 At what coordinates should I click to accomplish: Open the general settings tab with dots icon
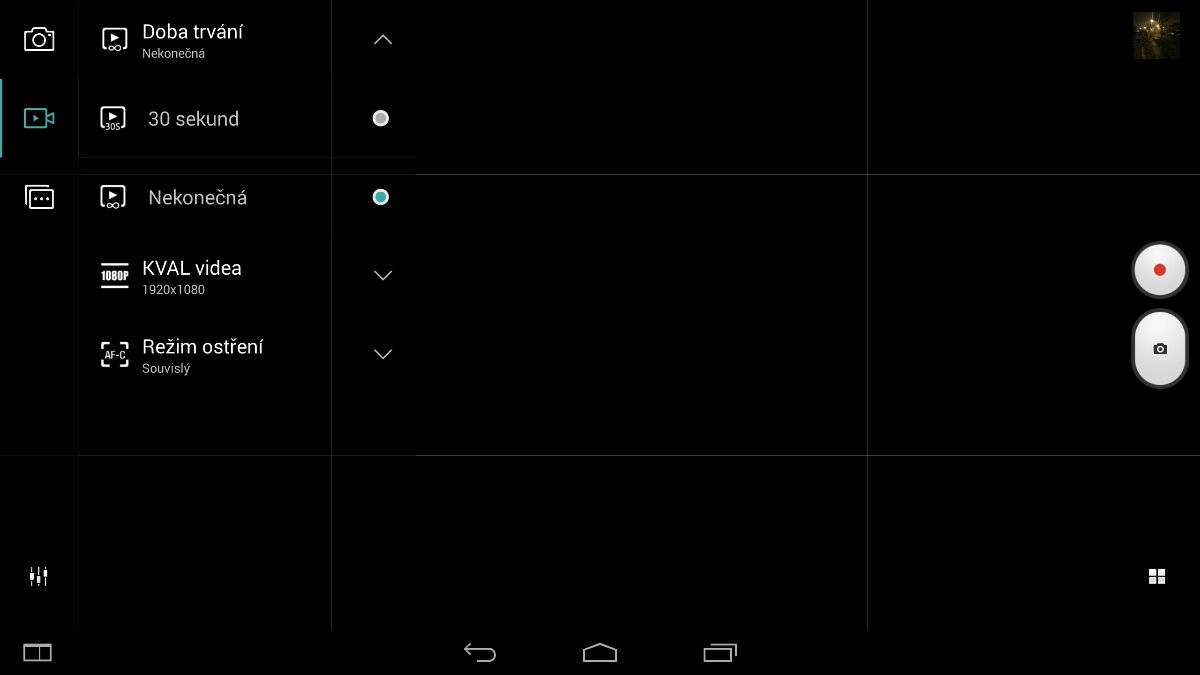pos(39,197)
